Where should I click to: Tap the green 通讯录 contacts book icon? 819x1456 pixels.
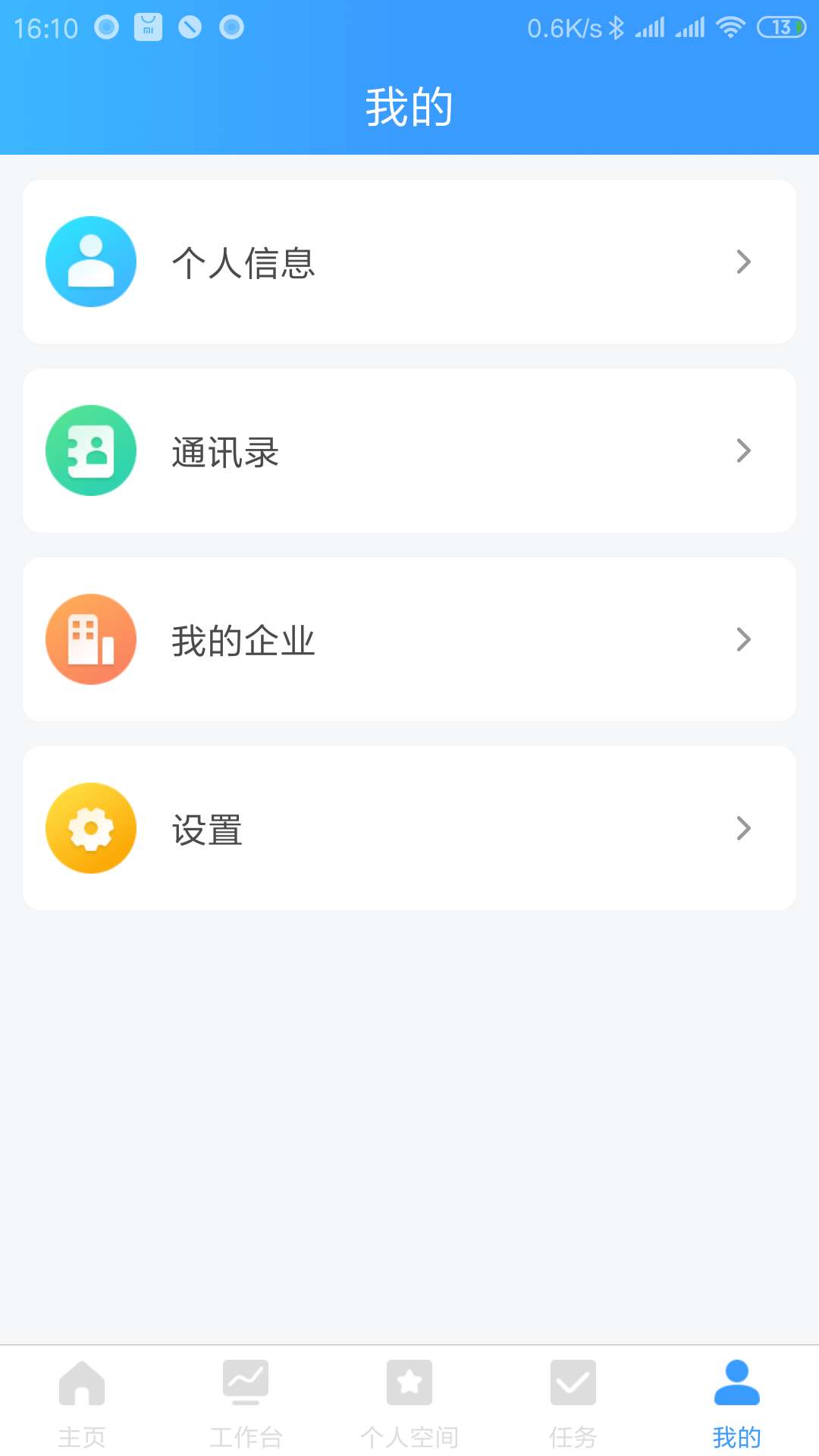pyautogui.click(x=90, y=450)
